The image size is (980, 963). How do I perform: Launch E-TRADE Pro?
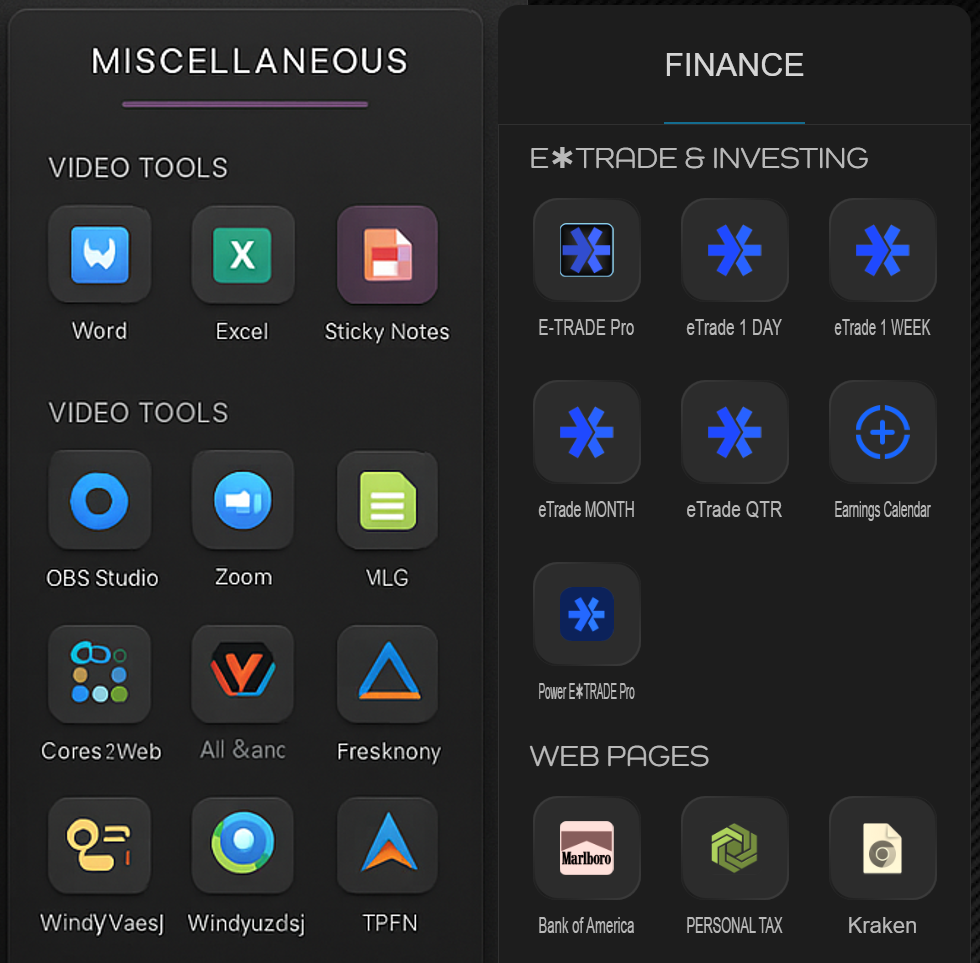pyautogui.click(x=586, y=250)
